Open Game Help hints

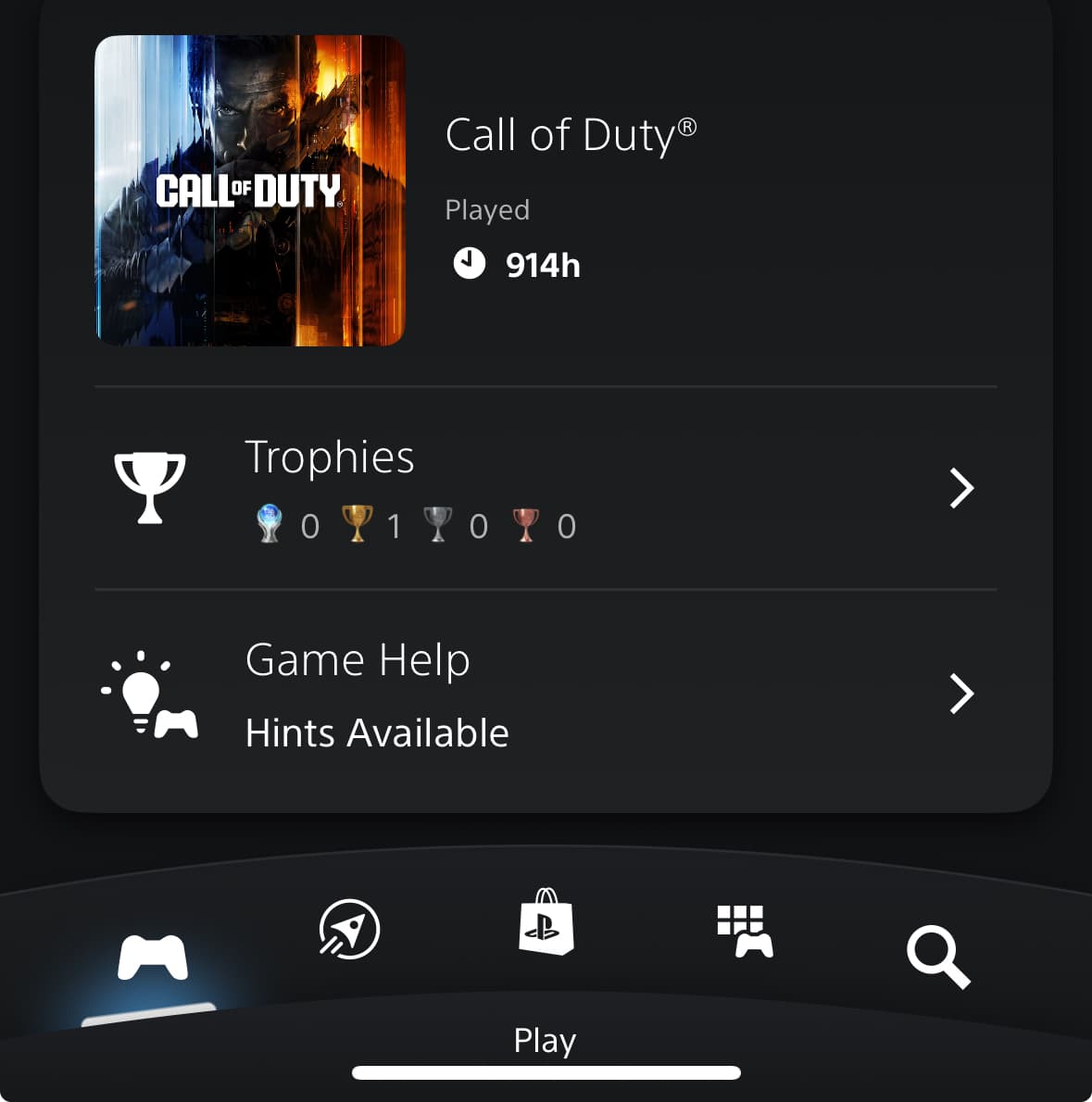click(x=545, y=694)
